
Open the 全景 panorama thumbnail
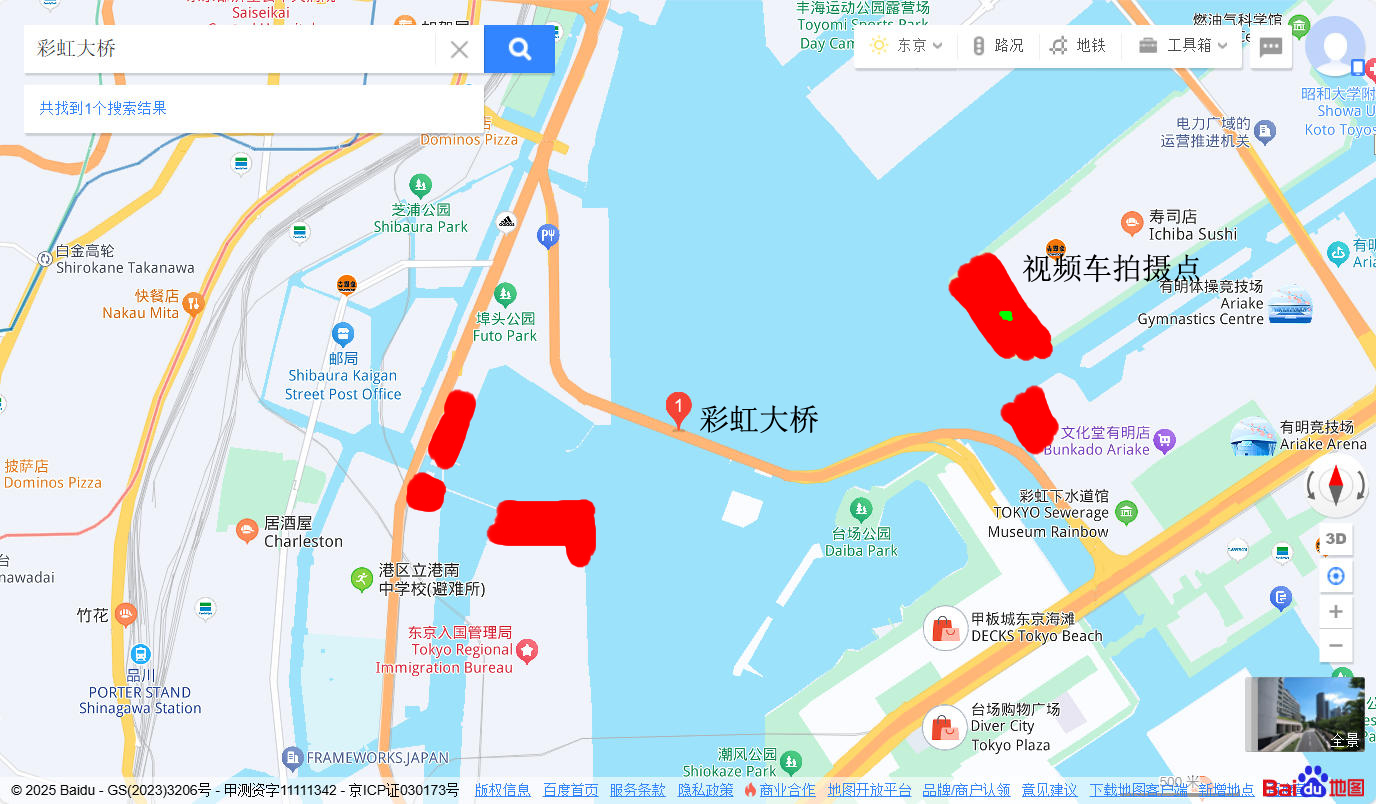[1304, 714]
